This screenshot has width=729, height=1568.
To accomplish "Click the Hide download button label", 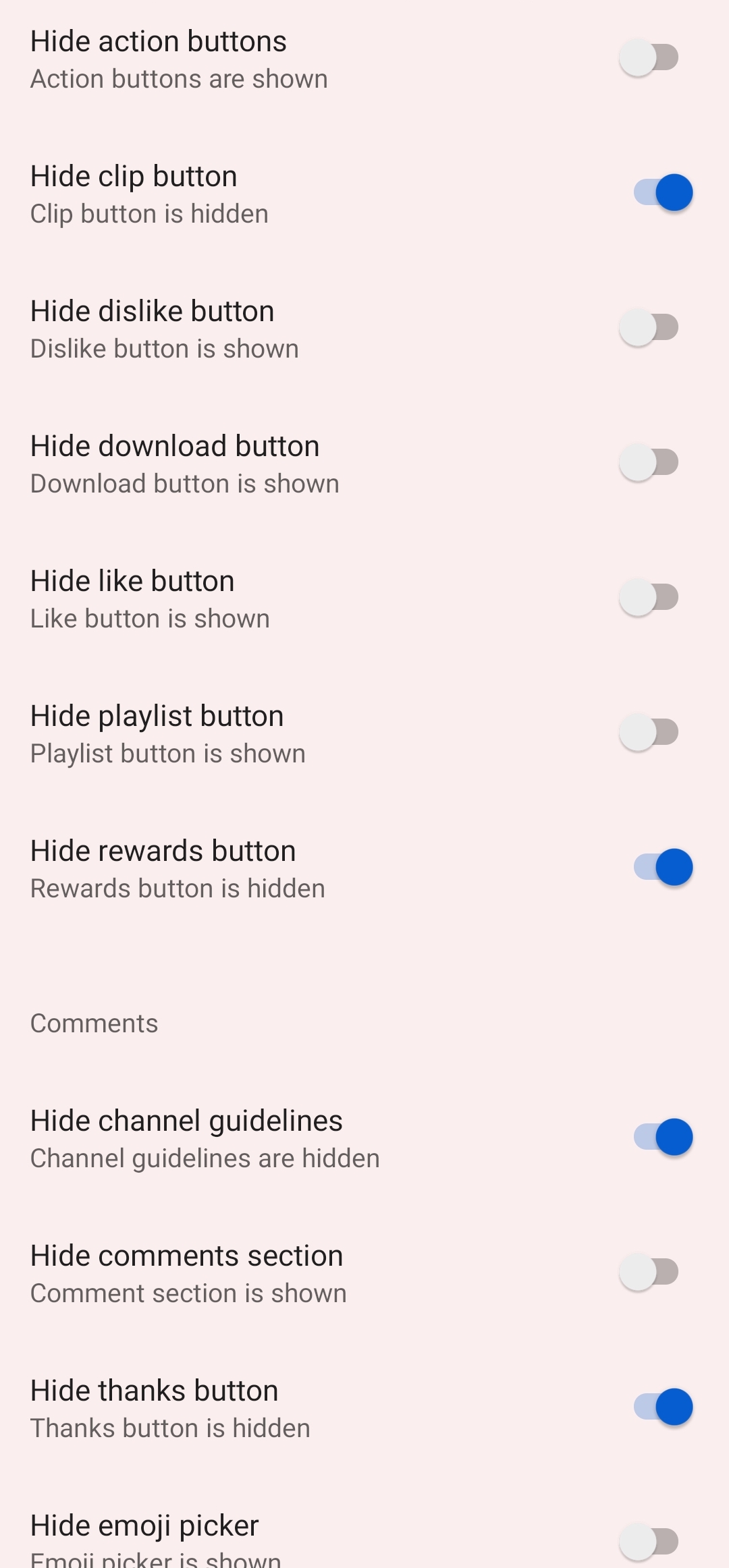I will coord(175,446).
